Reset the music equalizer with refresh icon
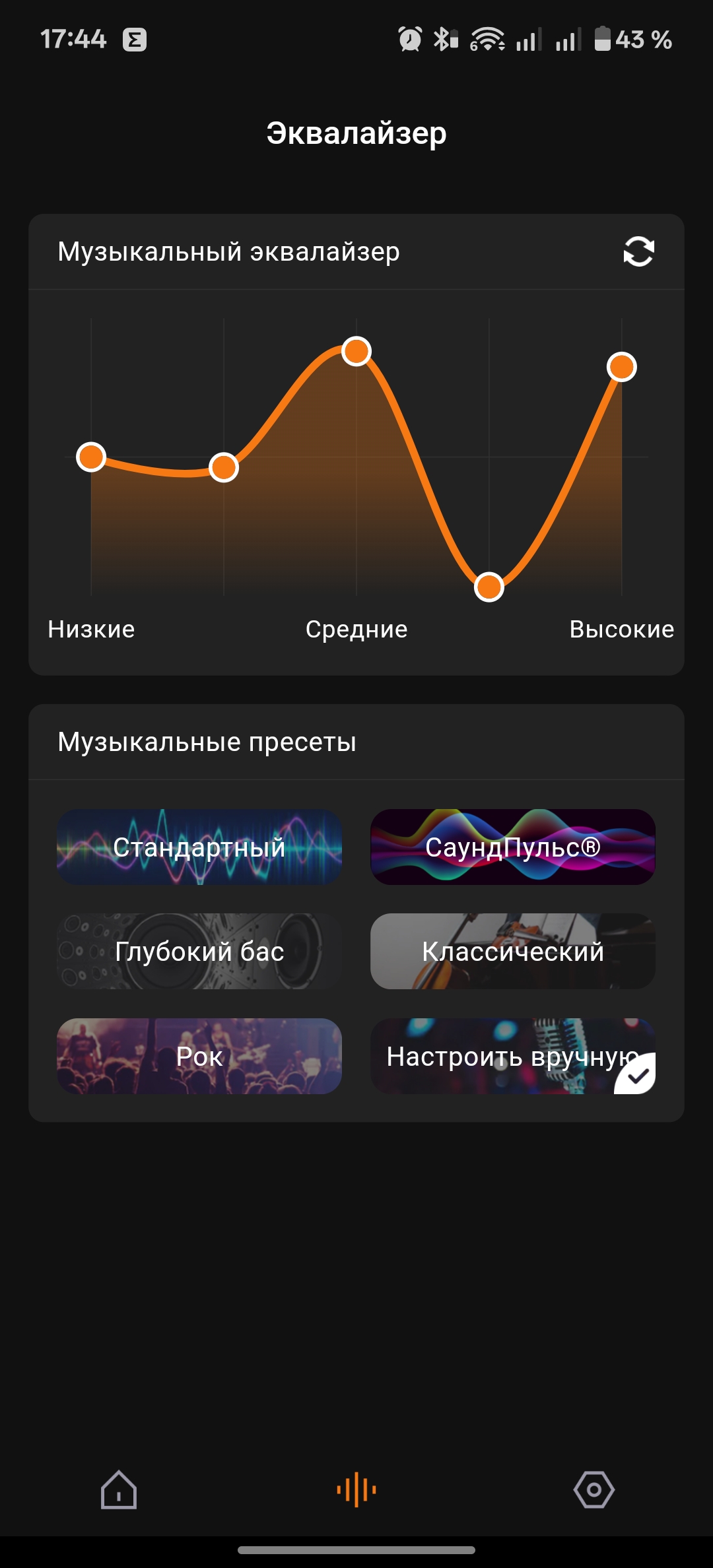713x1568 pixels. [638, 251]
